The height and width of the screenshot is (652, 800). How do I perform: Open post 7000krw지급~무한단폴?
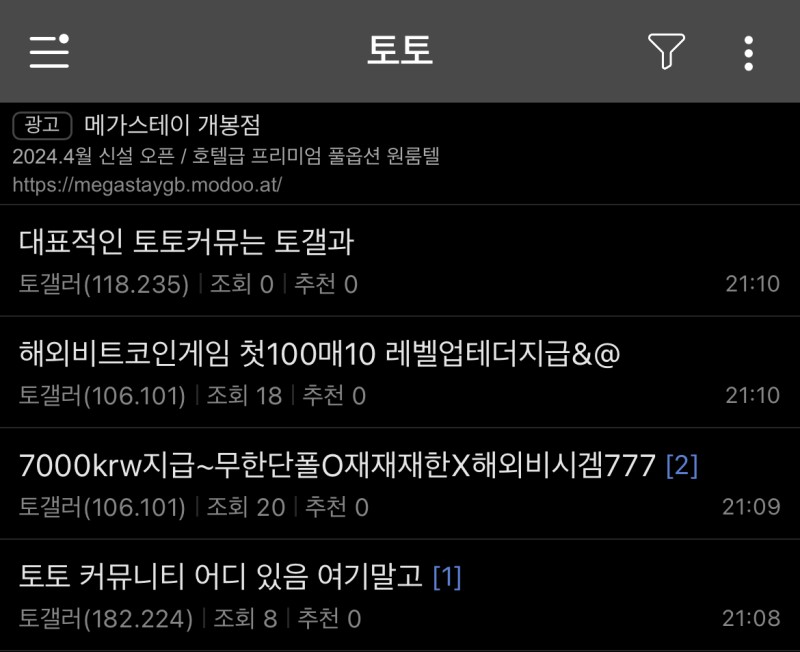[x=337, y=464]
